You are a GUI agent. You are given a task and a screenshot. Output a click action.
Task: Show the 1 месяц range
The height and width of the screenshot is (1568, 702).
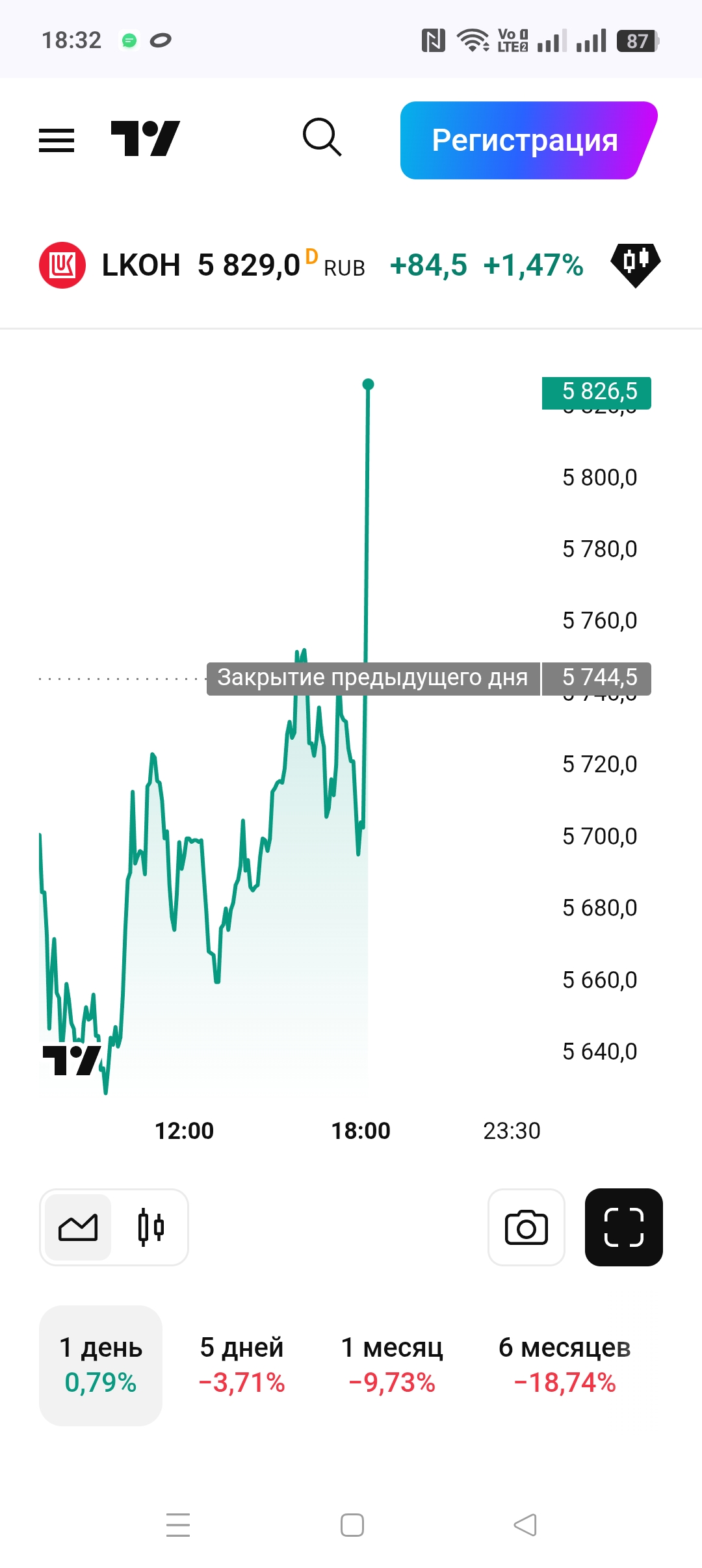click(392, 1365)
